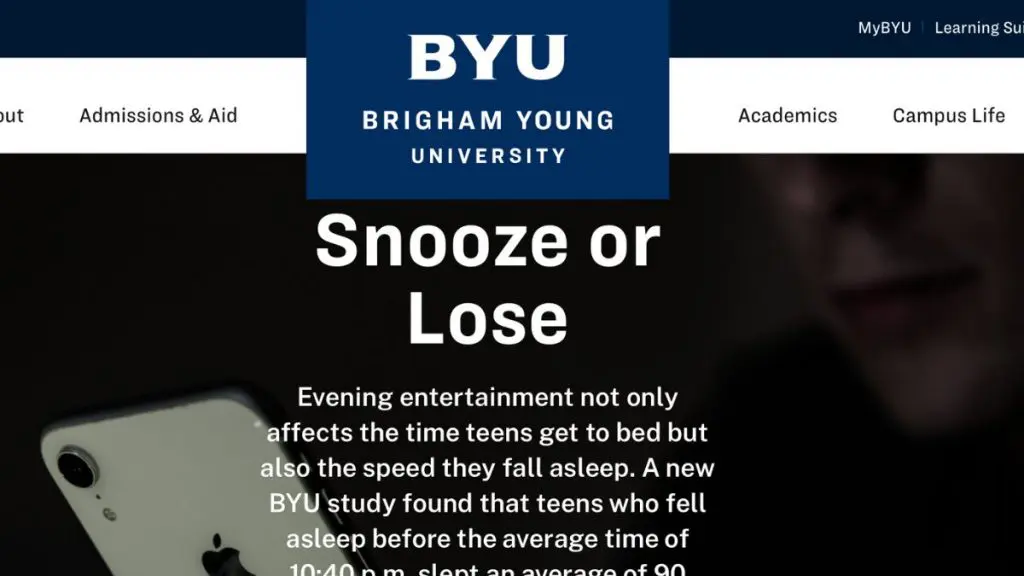Open the MyBYU link
The image size is (1024, 576).
pos(884,28)
